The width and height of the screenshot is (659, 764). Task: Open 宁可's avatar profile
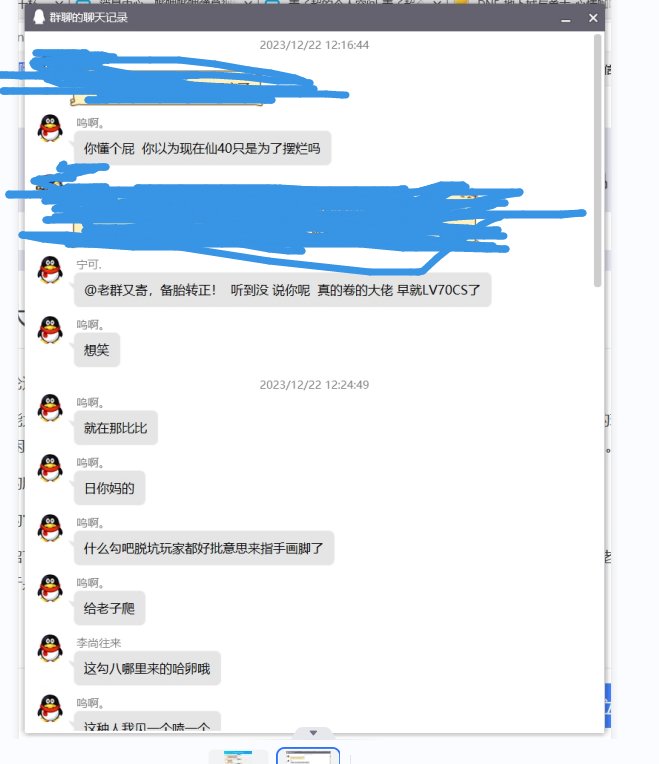coord(51,270)
